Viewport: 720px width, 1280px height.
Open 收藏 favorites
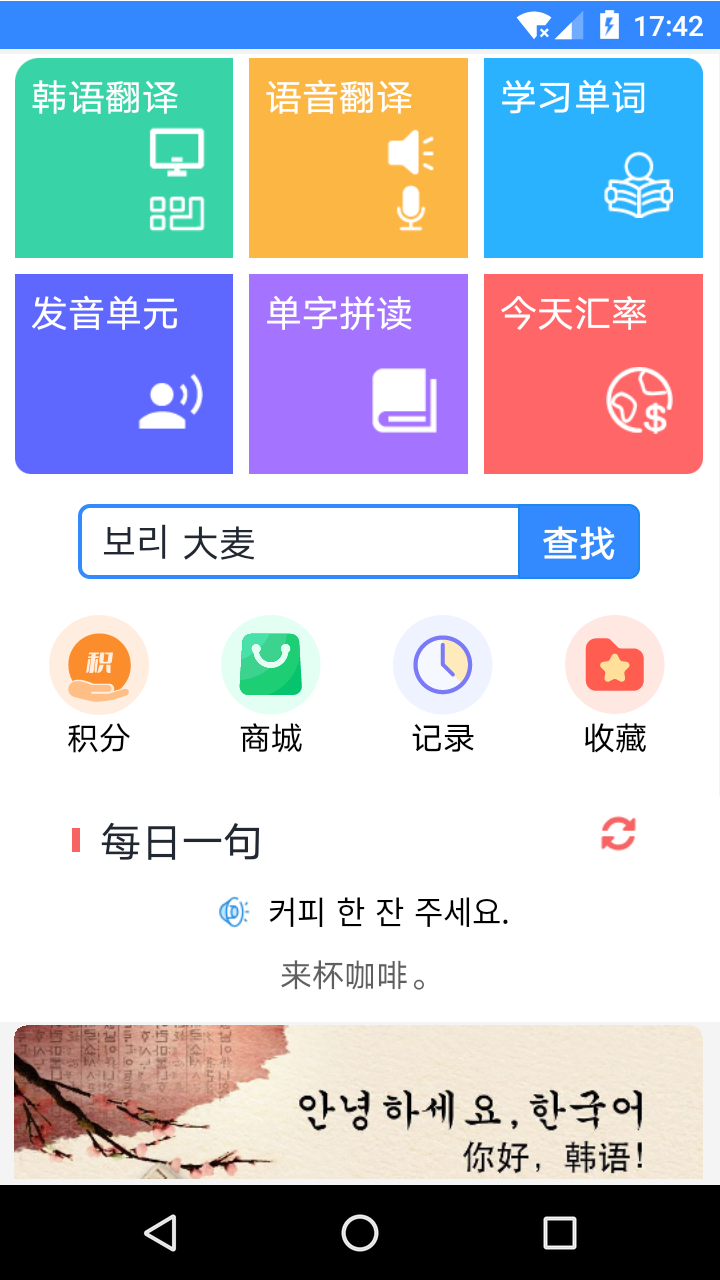(615, 685)
